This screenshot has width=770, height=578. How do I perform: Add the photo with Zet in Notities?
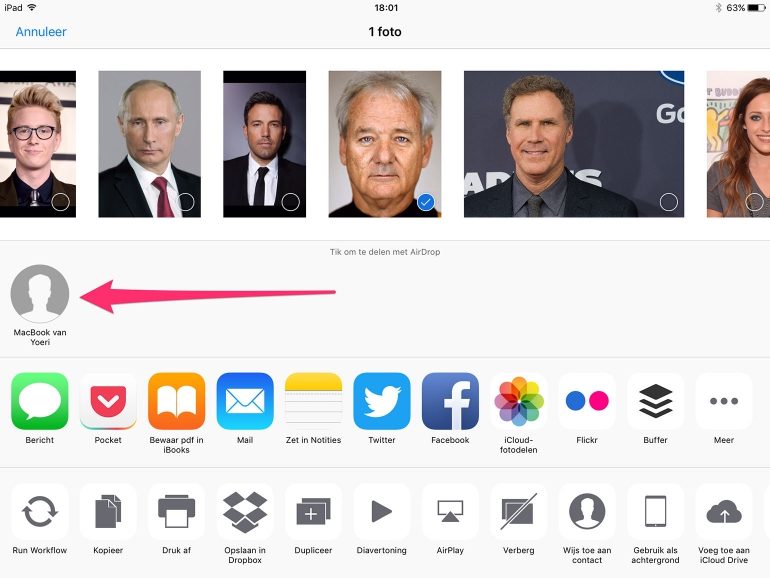point(313,402)
